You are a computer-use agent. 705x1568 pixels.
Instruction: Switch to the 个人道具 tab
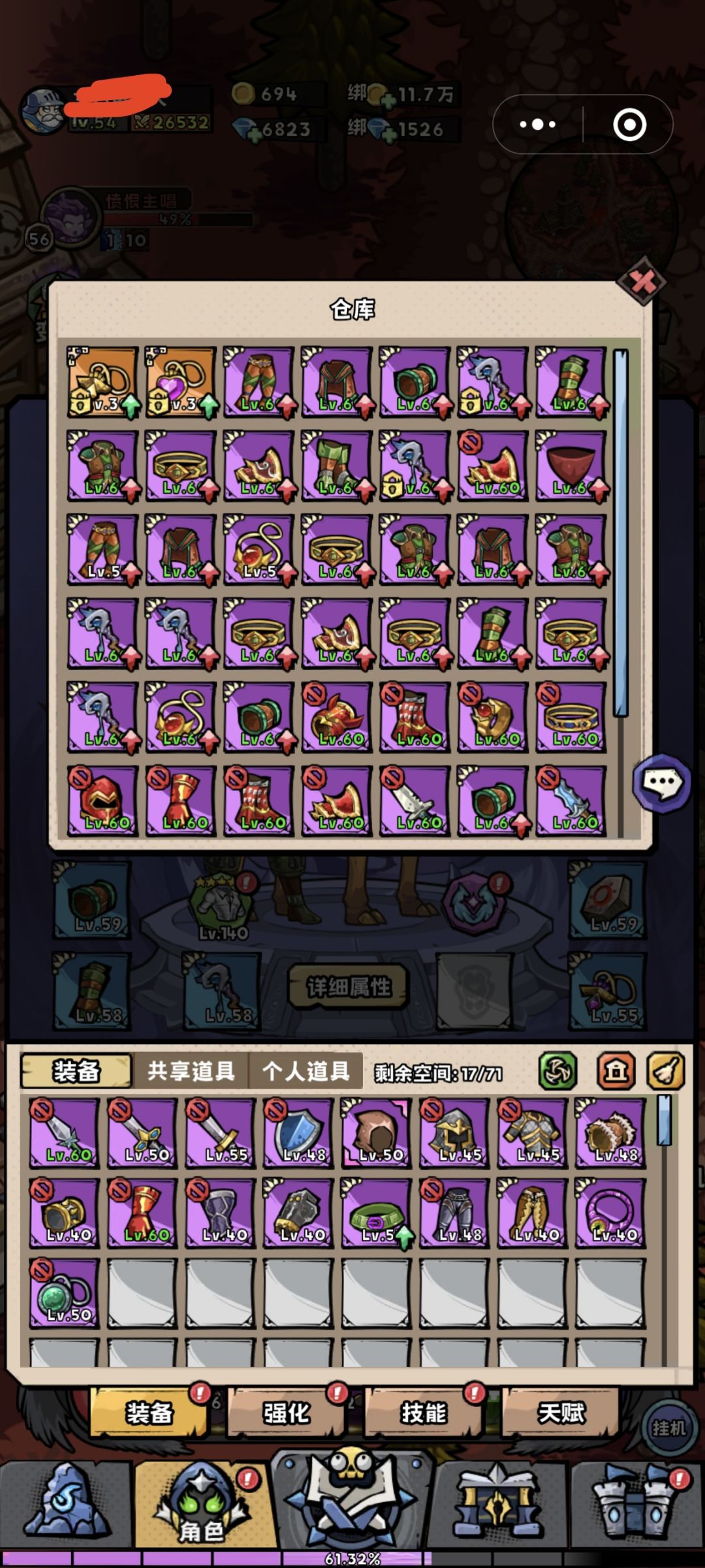point(306,1070)
